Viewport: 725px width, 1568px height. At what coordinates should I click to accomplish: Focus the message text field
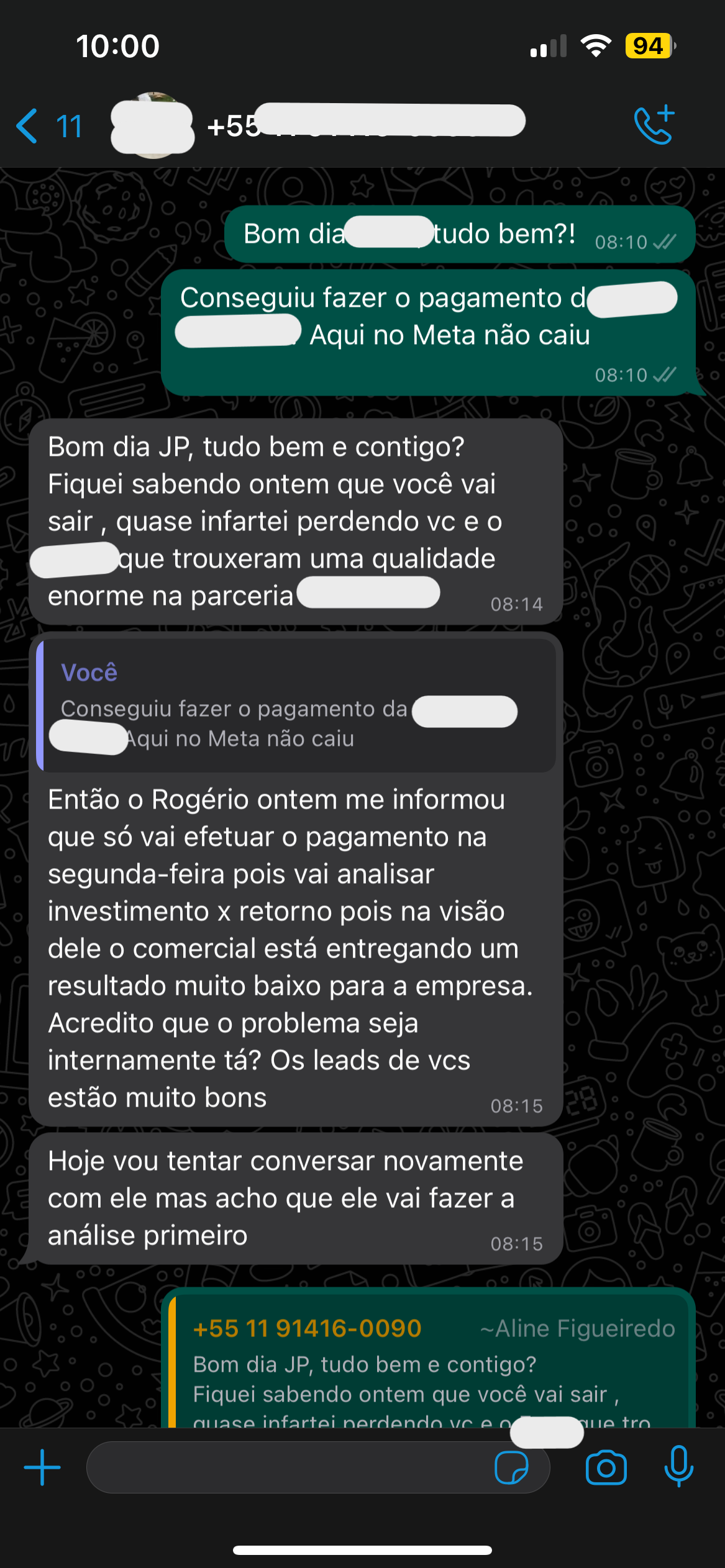point(286,1467)
